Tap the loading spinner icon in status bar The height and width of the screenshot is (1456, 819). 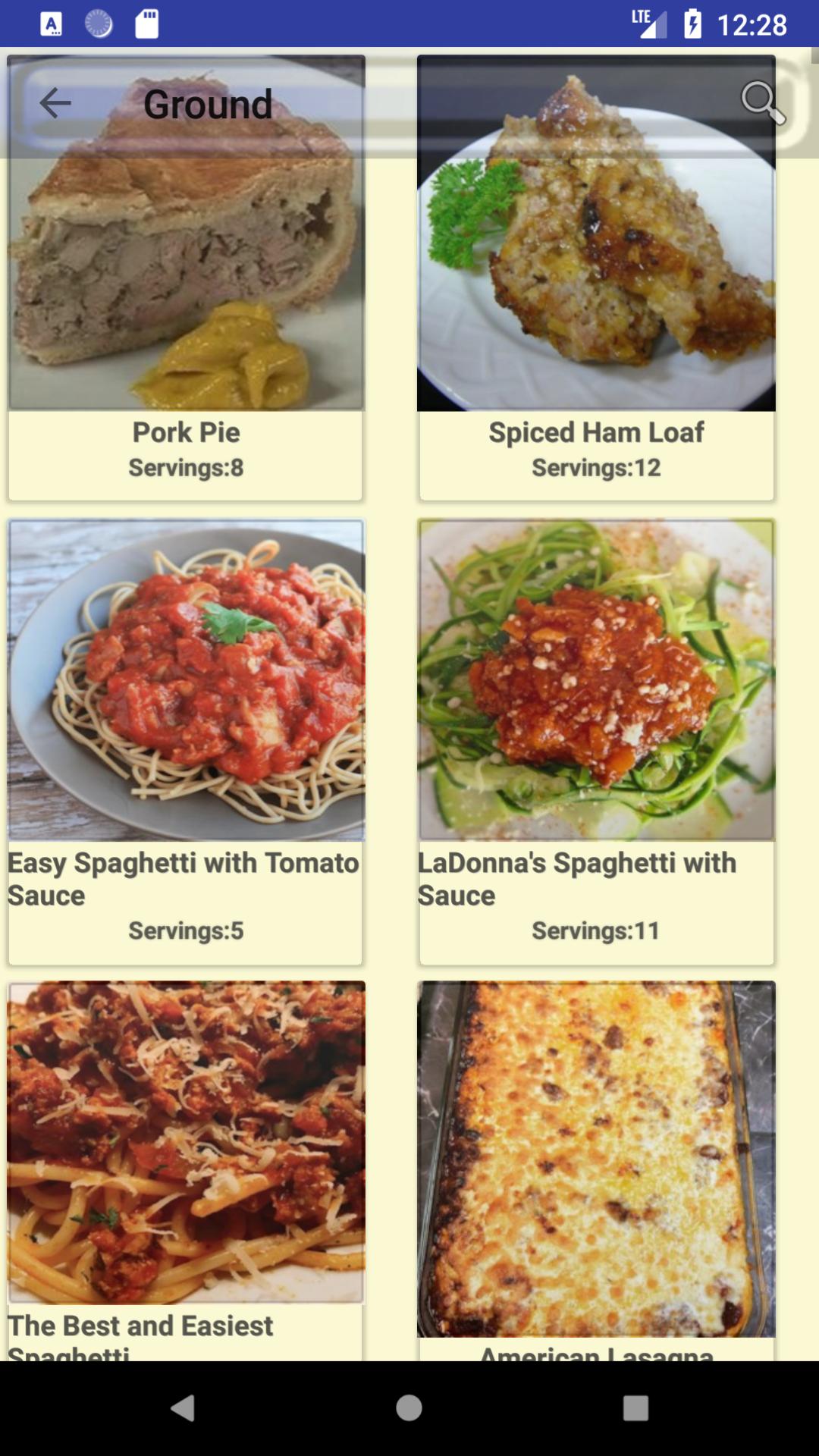point(99,23)
